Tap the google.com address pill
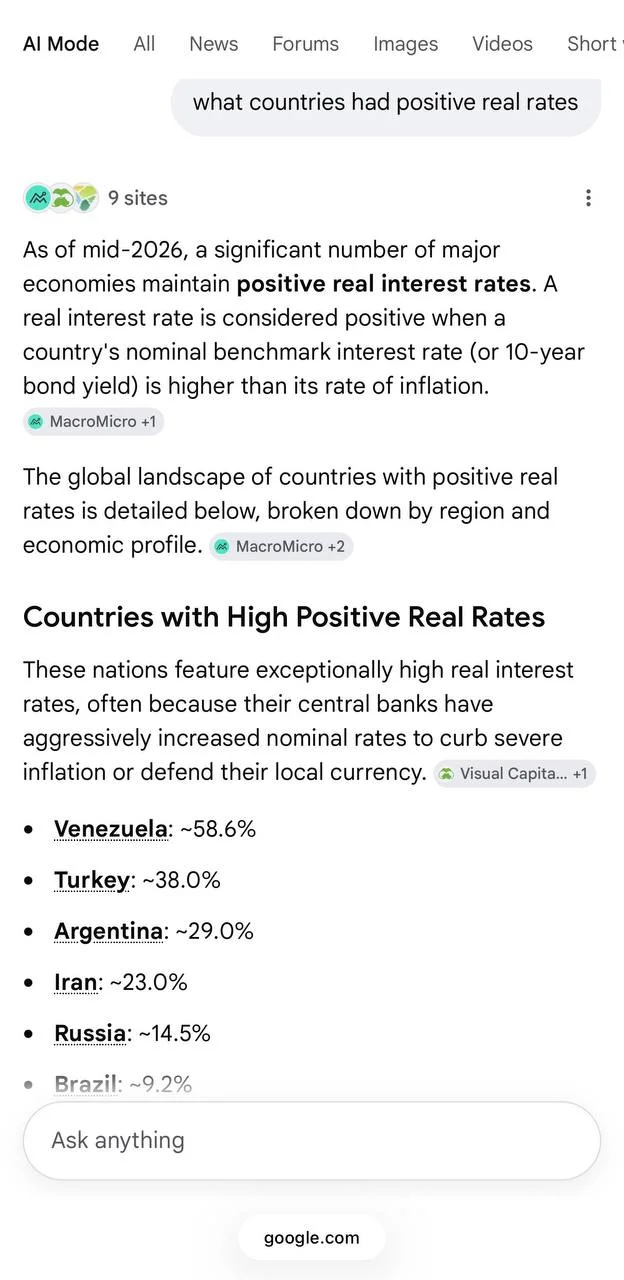 coord(311,1238)
